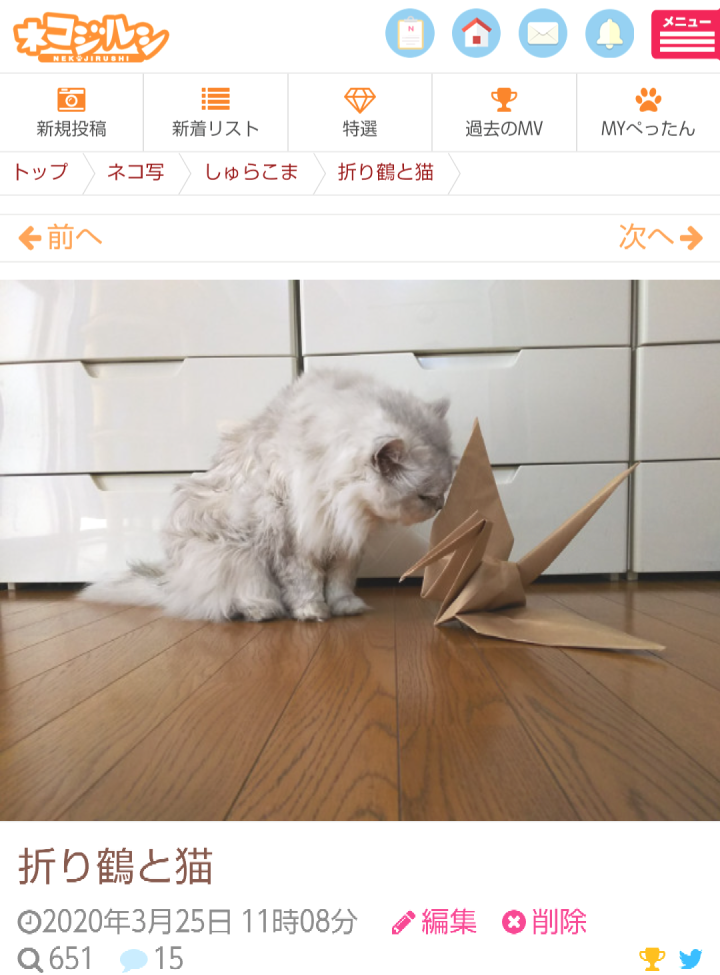The image size is (720, 975).
Task: Tap 削除 to delete the post
Action: 545,921
